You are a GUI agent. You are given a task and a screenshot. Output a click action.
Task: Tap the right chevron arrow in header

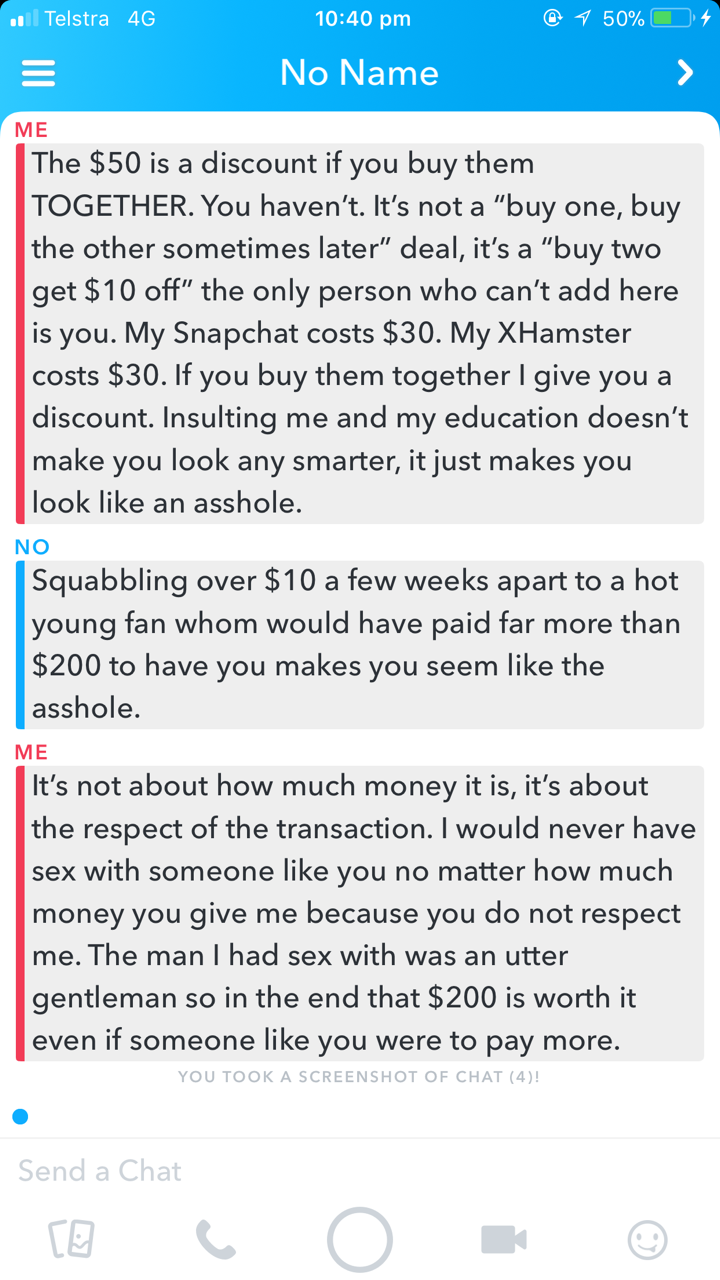coord(685,72)
